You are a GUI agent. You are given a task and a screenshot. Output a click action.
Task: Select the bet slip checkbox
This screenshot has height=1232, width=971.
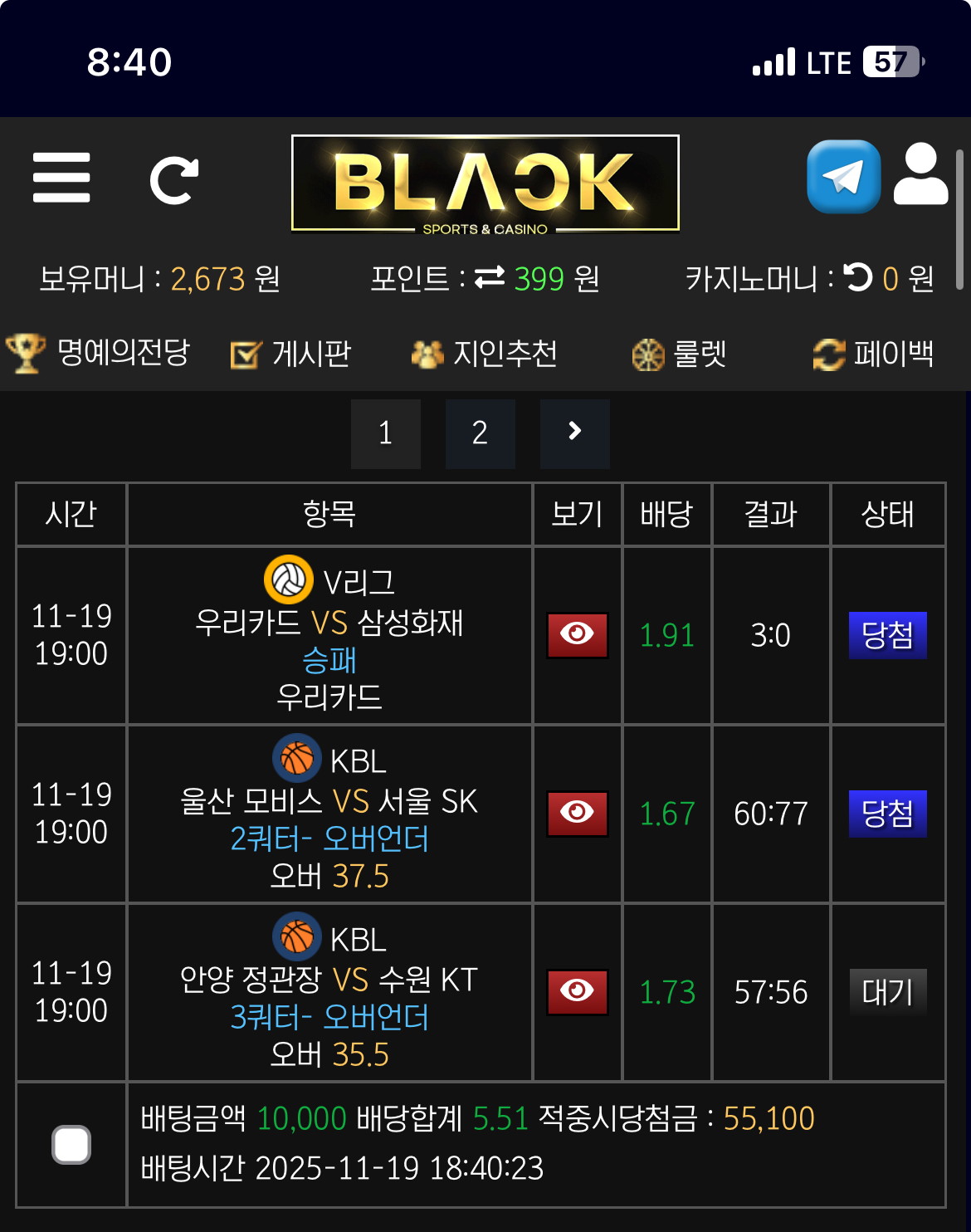[x=71, y=1144]
